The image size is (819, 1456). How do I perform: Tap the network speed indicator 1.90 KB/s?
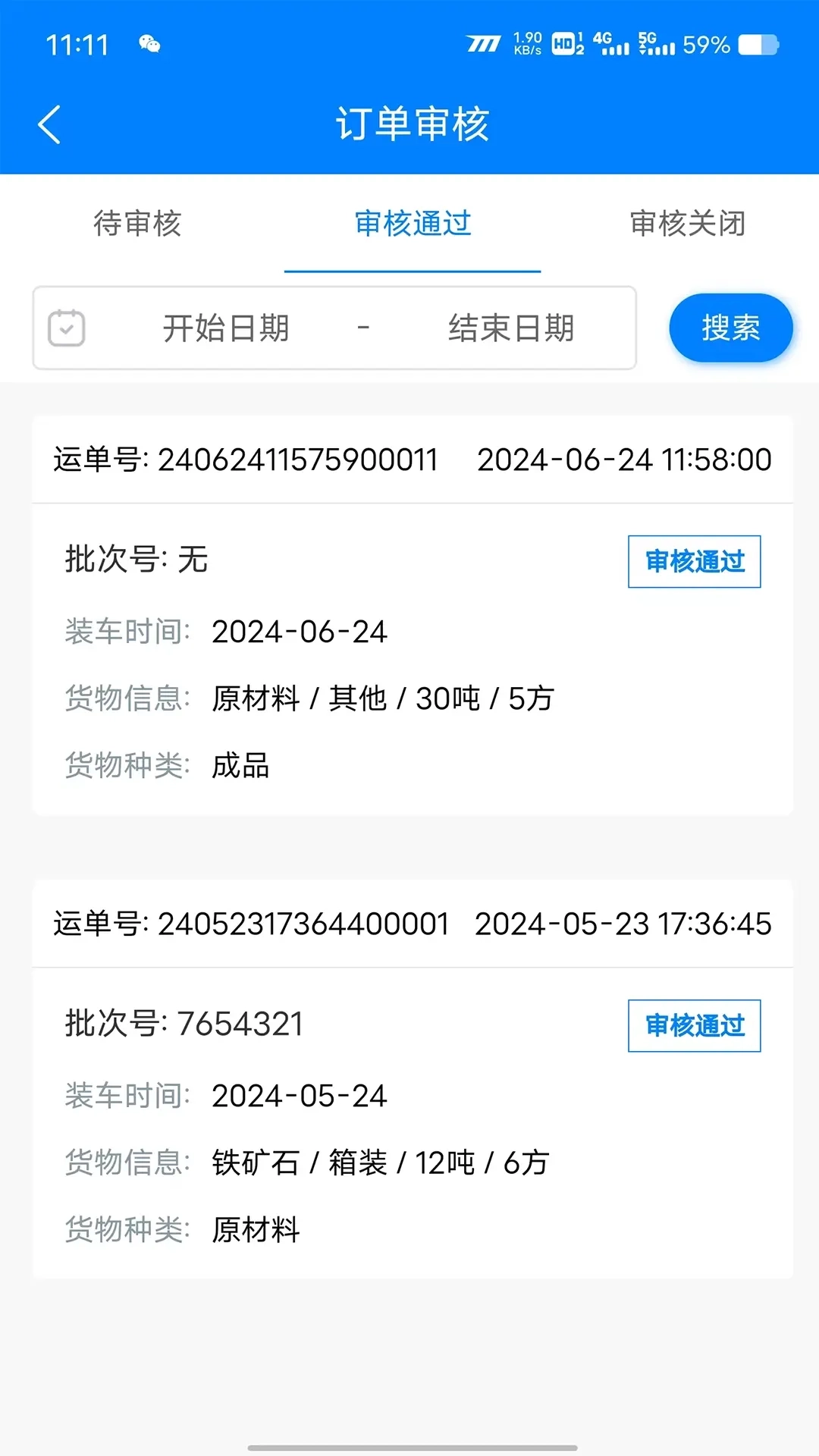527,44
